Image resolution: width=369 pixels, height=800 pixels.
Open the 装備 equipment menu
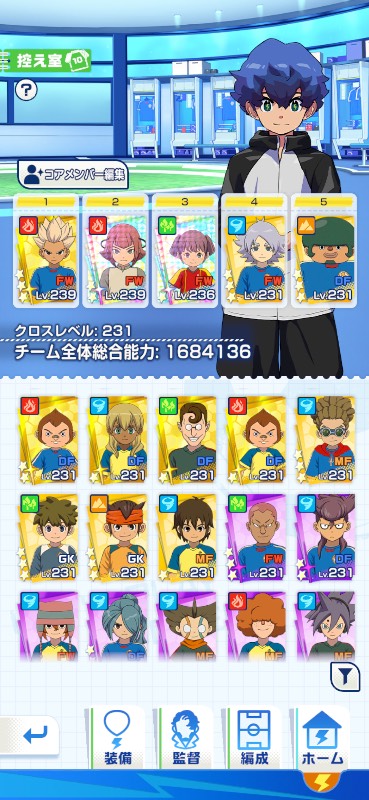[x=117, y=738]
